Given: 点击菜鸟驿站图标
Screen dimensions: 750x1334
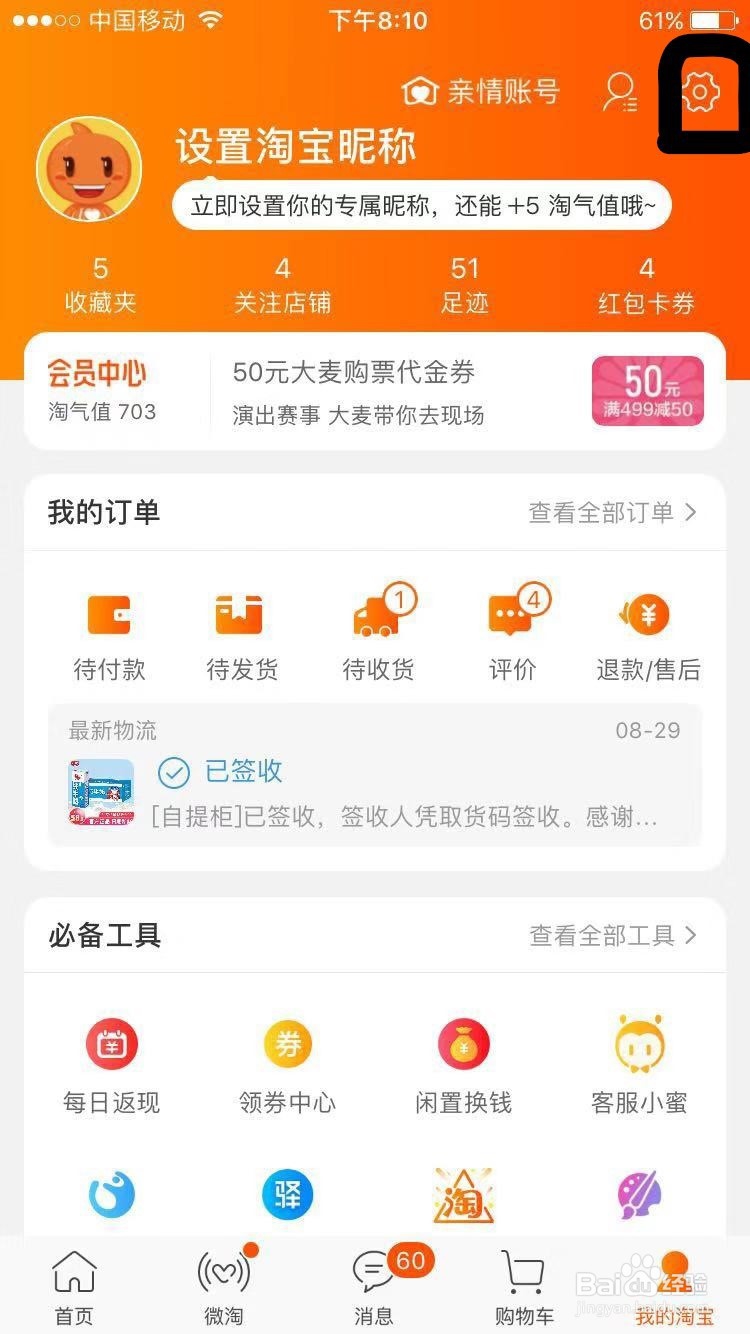Looking at the screenshot, I should pyautogui.click(x=287, y=1194).
